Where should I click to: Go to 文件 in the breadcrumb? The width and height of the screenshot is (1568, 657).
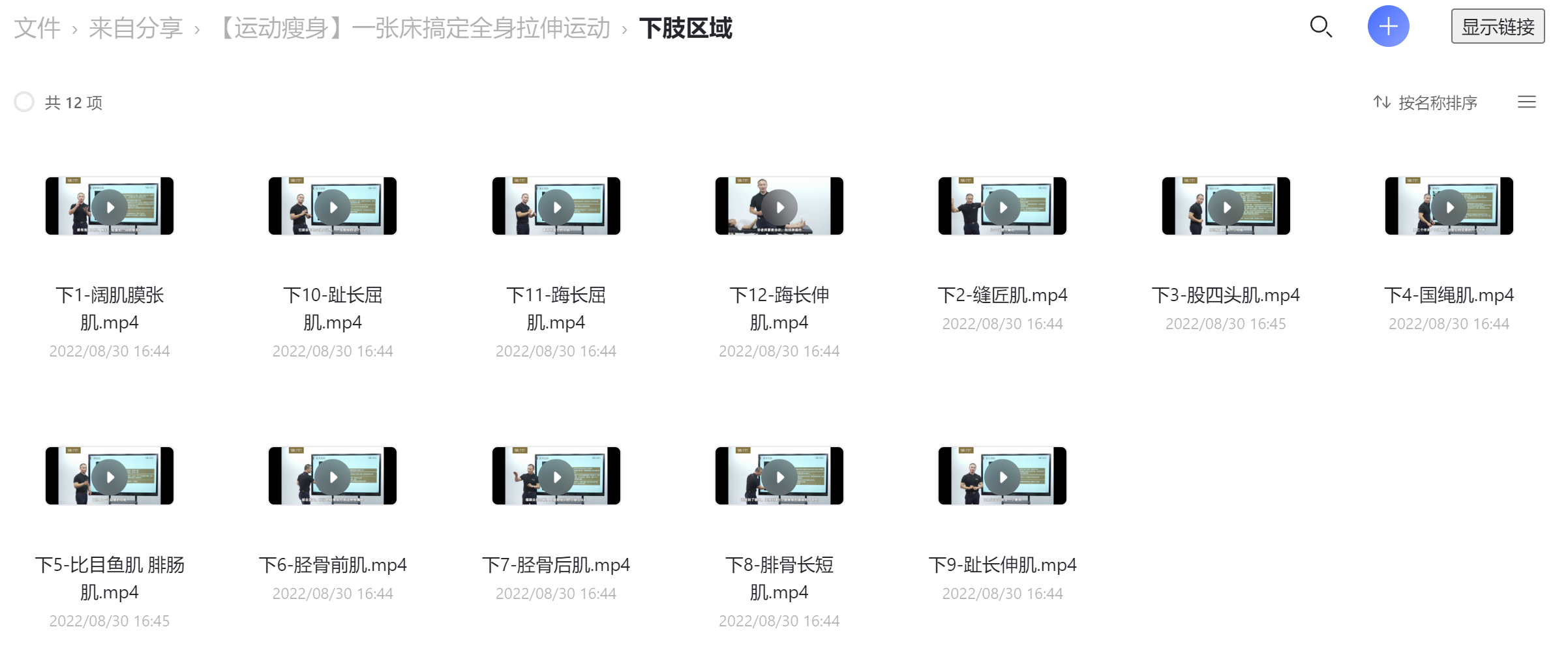[x=37, y=28]
